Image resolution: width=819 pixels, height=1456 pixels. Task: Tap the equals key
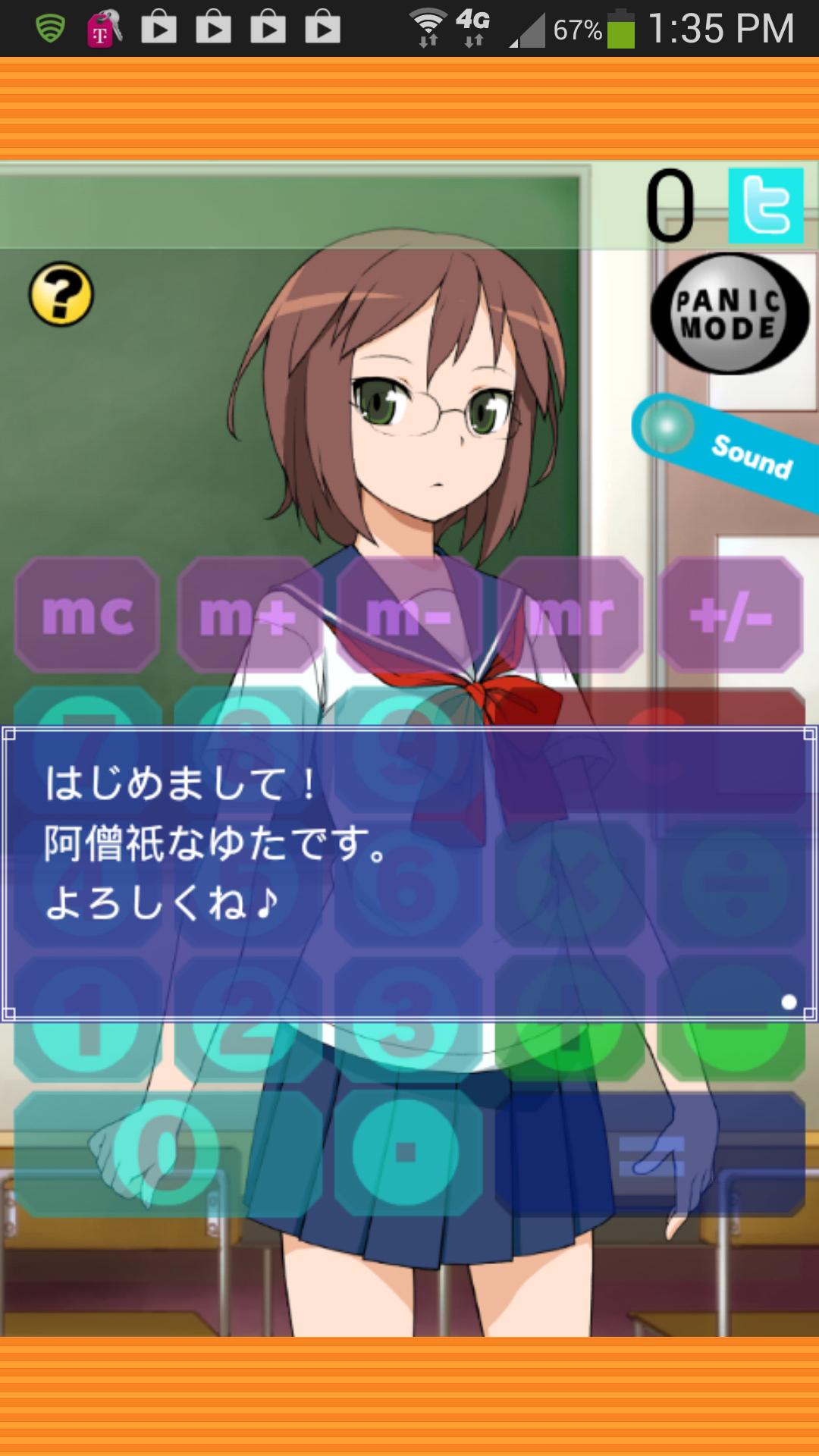pyautogui.click(x=650, y=1153)
